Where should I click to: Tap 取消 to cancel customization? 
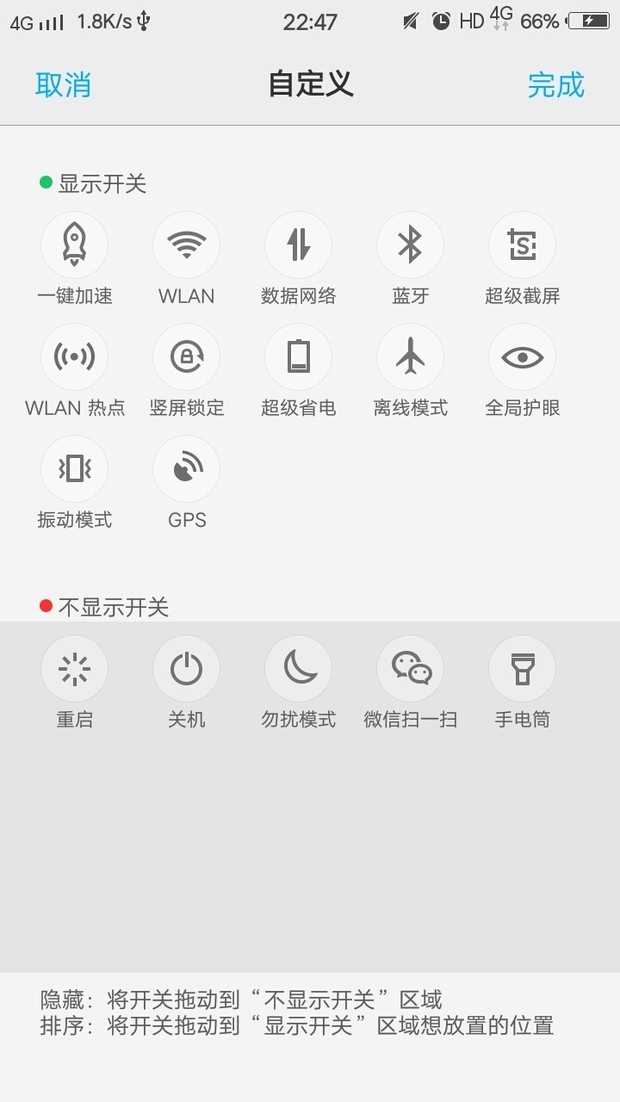[63, 85]
